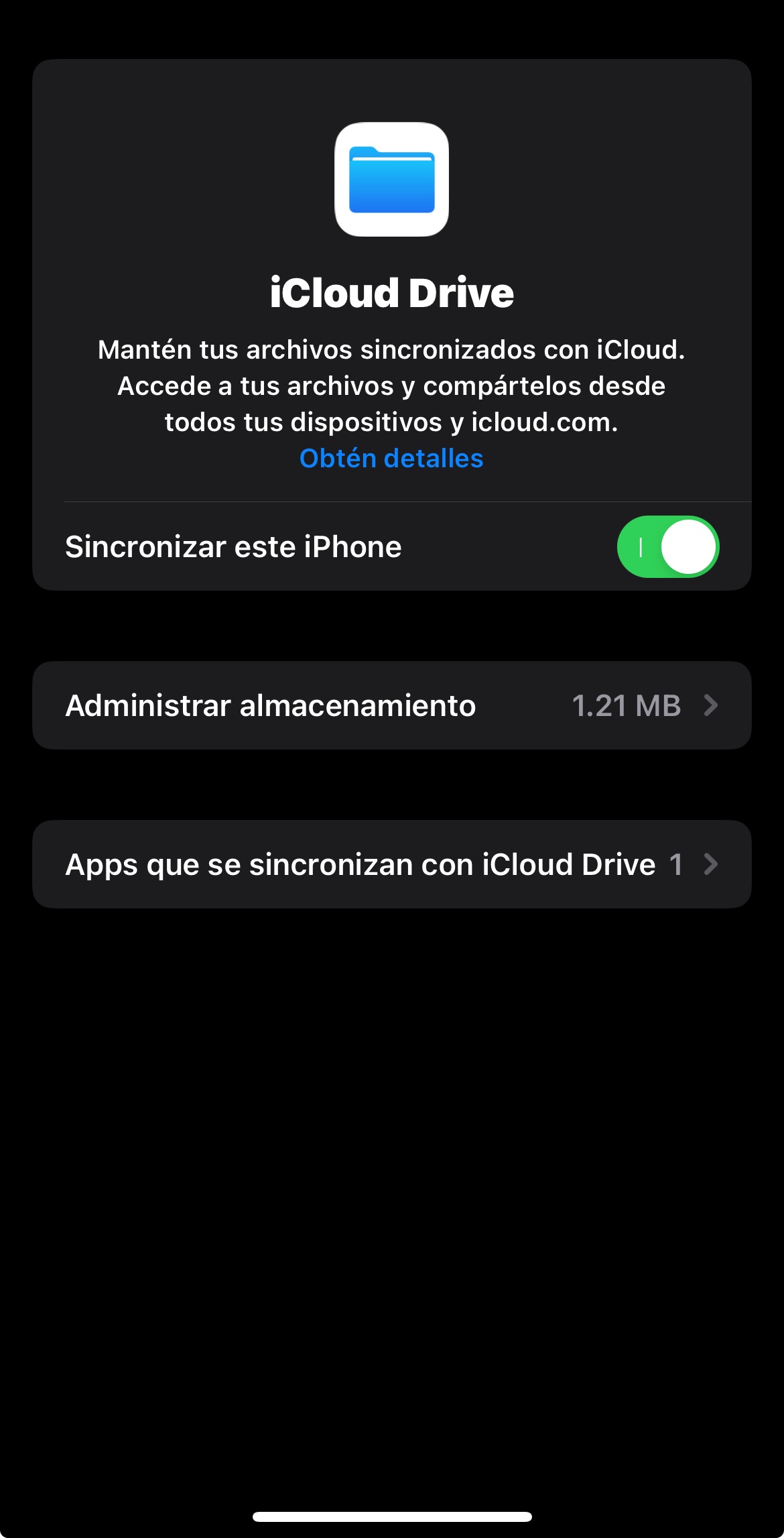The image size is (784, 1538).
Task: Disable Sincronizar este iPhone switch
Action: pyautogui.click(x=667, y=547)
